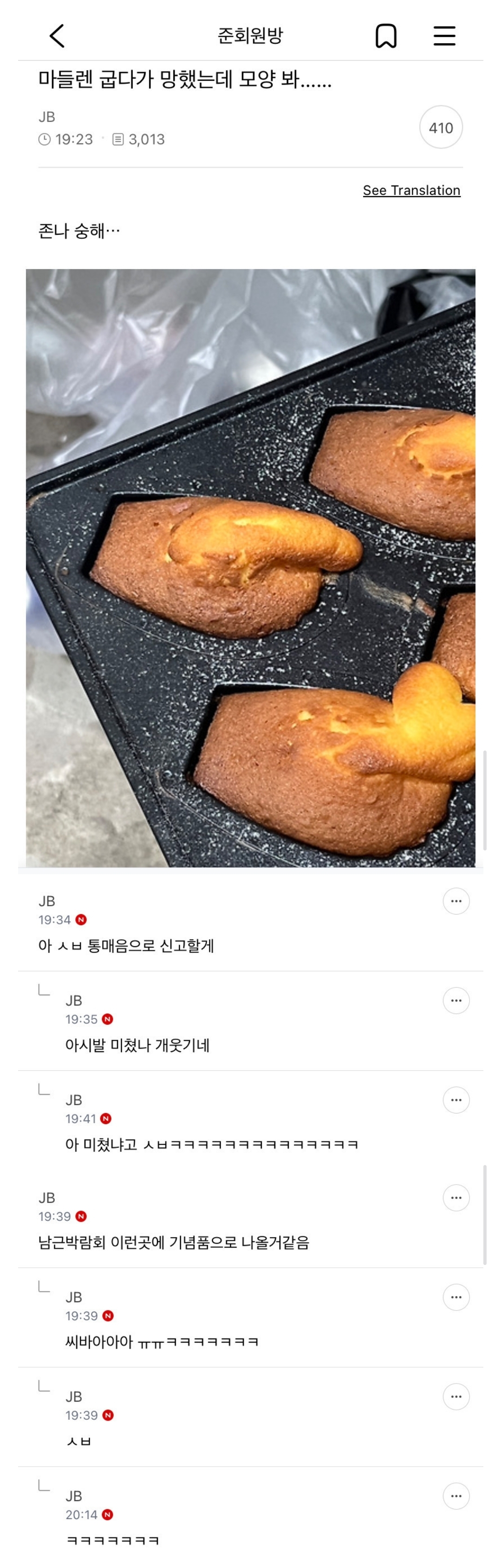Tap the See Translation link
This screenshot has height=1568, width=501.
point(411,191)
